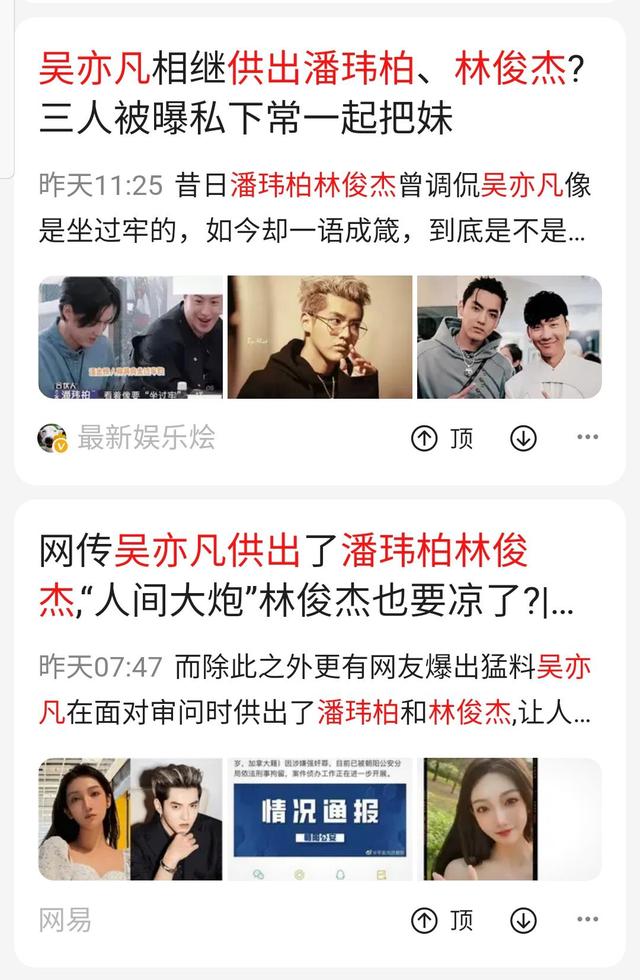The height and width of the screenshot is (980, 640).
Task: Upvote the 最新娱乐烩 article with 顶
Action: (442, 438)
